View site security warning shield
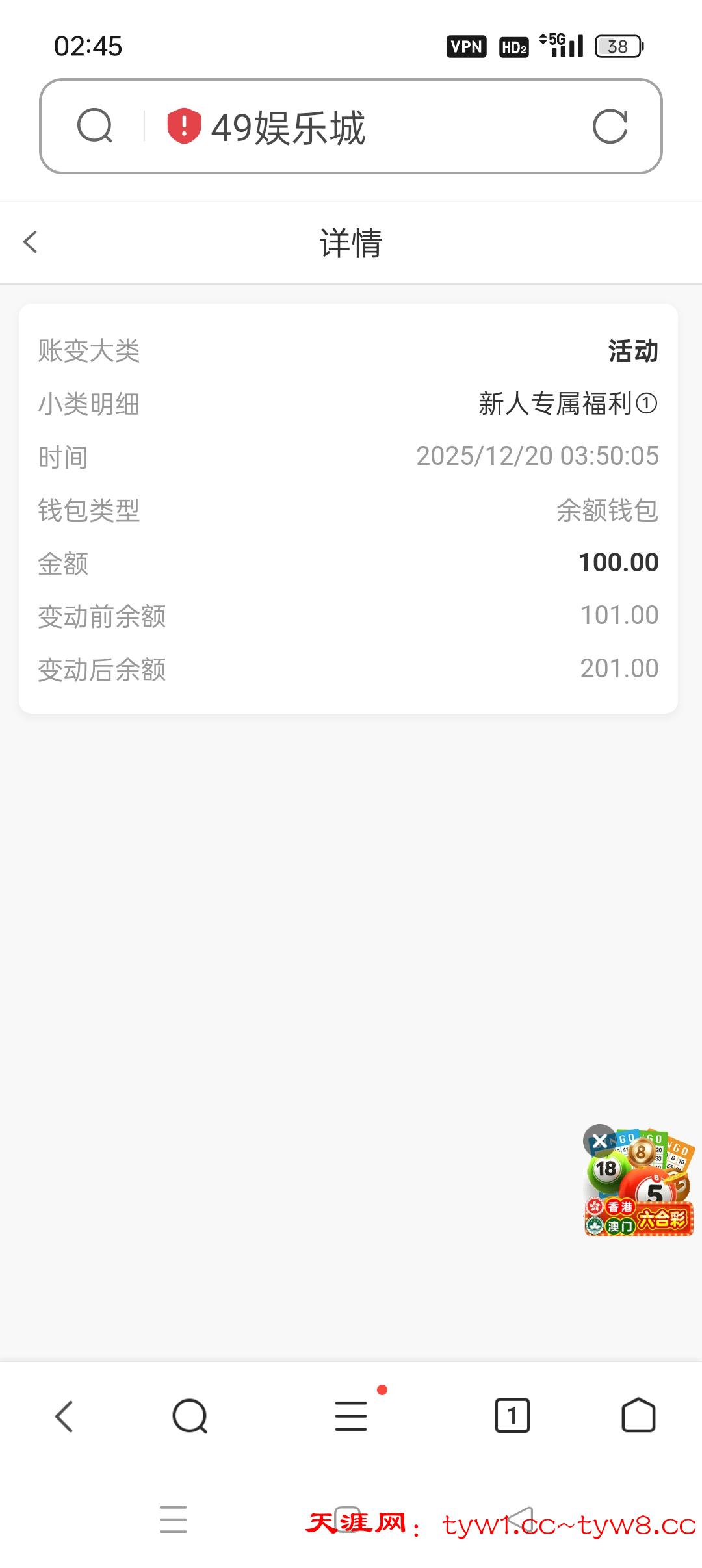 tap(184, 126)
